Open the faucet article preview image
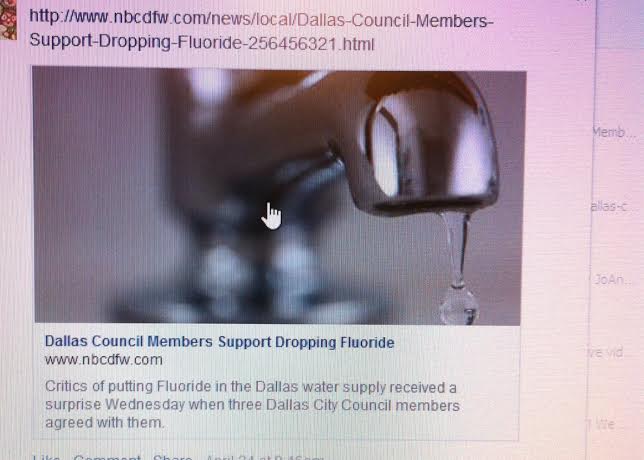 pyautogui.click(x=278, y=196)
